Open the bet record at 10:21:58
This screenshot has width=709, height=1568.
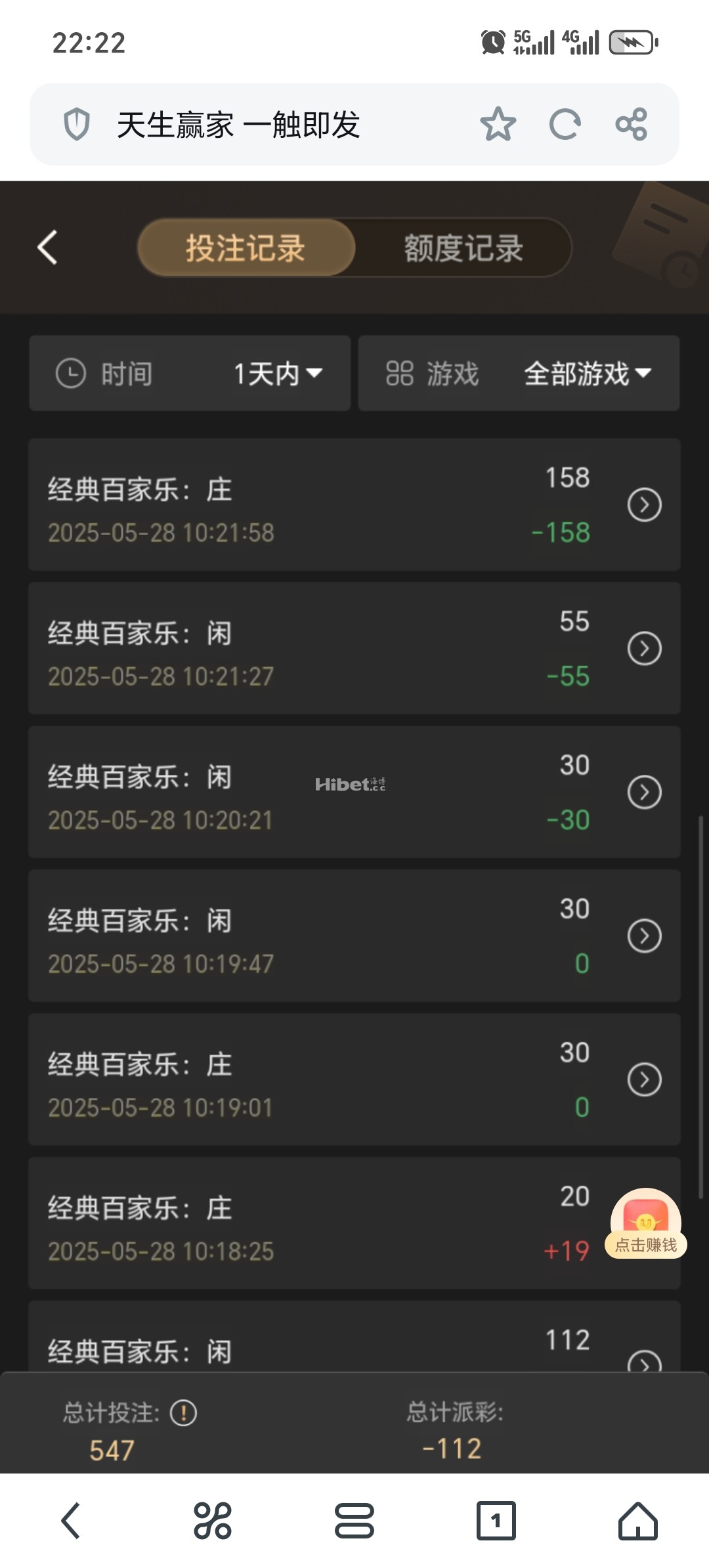tap(644, 505)
